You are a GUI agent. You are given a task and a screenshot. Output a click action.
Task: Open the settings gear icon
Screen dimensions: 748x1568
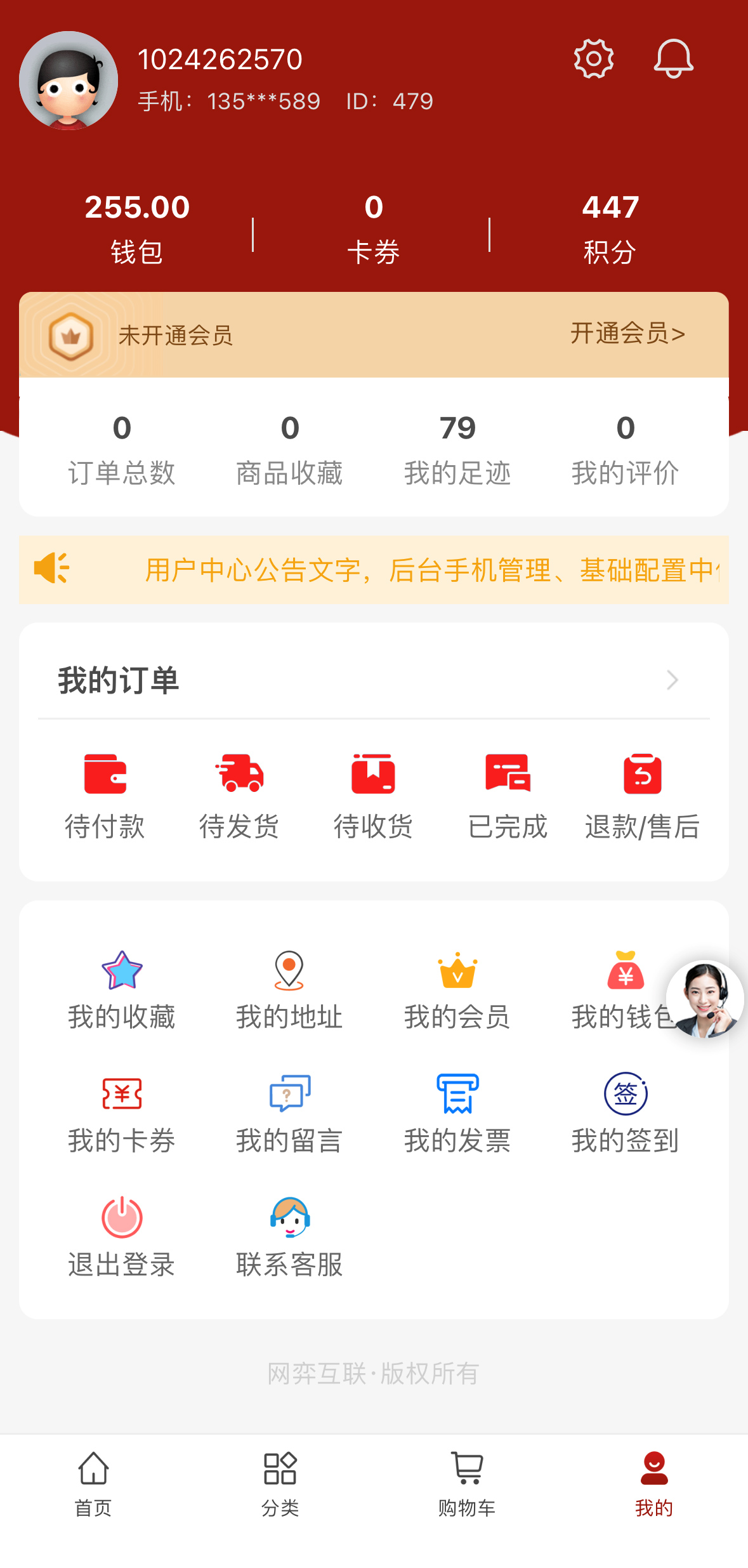[593, 59]
